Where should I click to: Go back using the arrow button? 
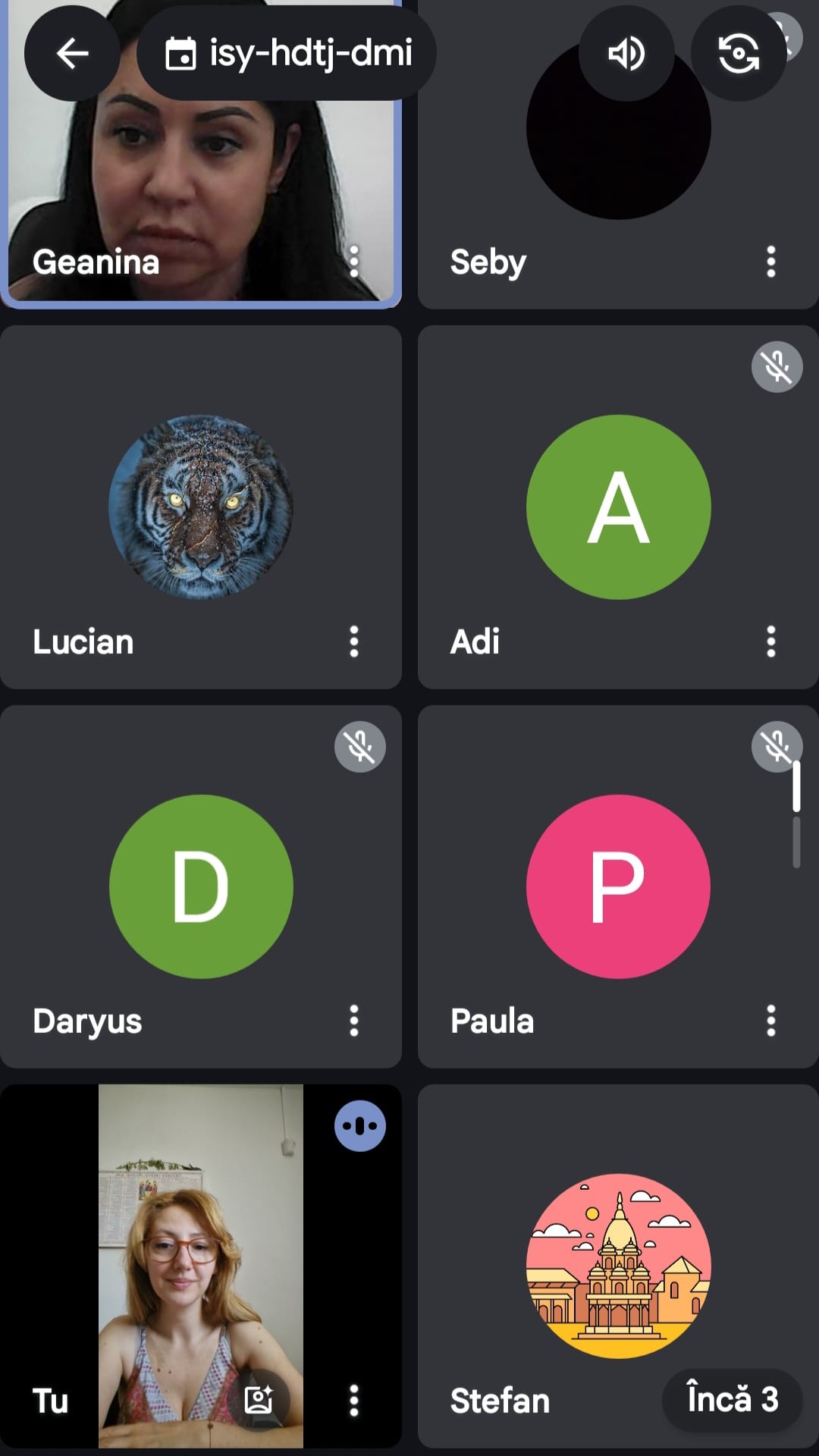[72, 53]
